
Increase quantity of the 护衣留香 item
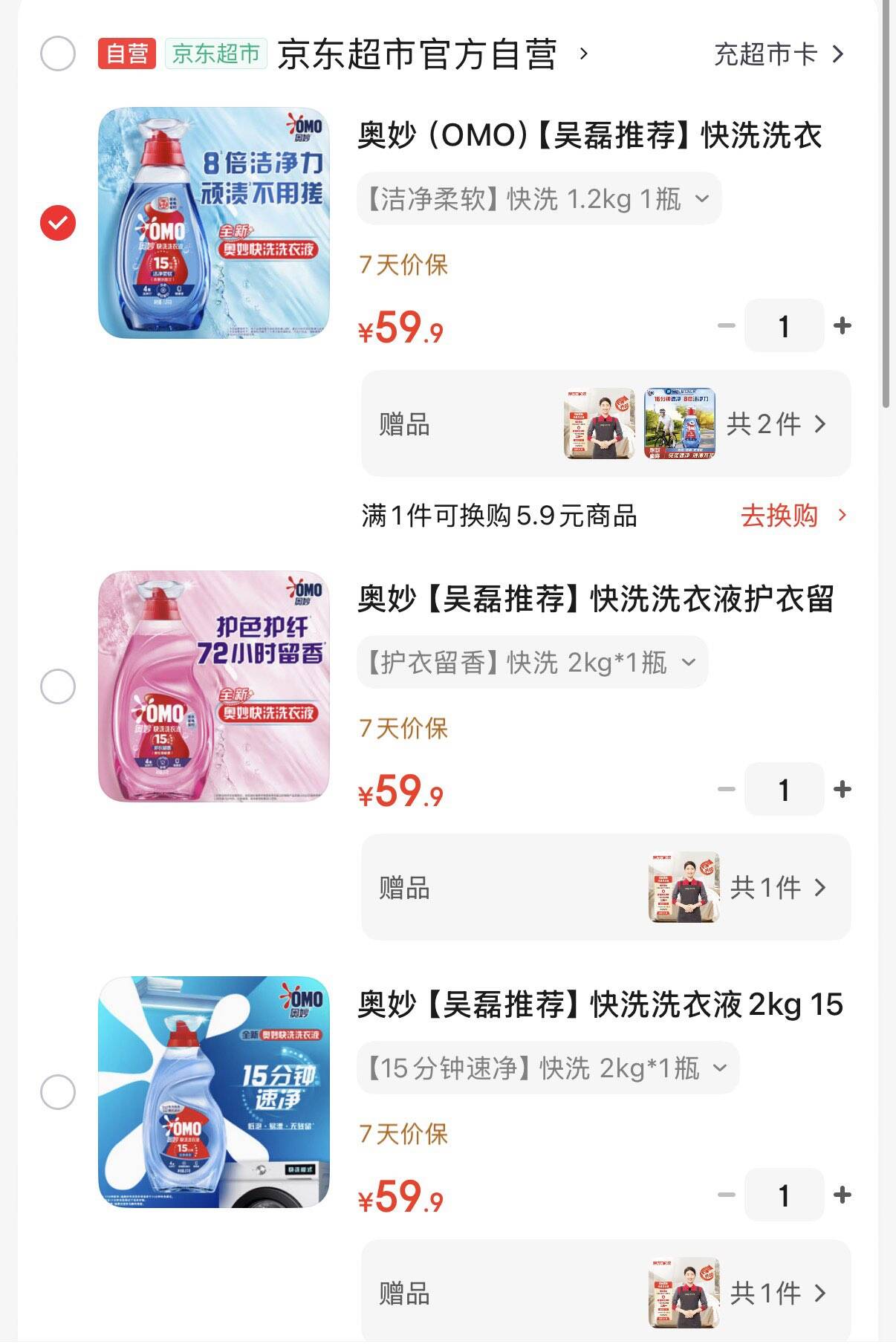click(842, 789)
